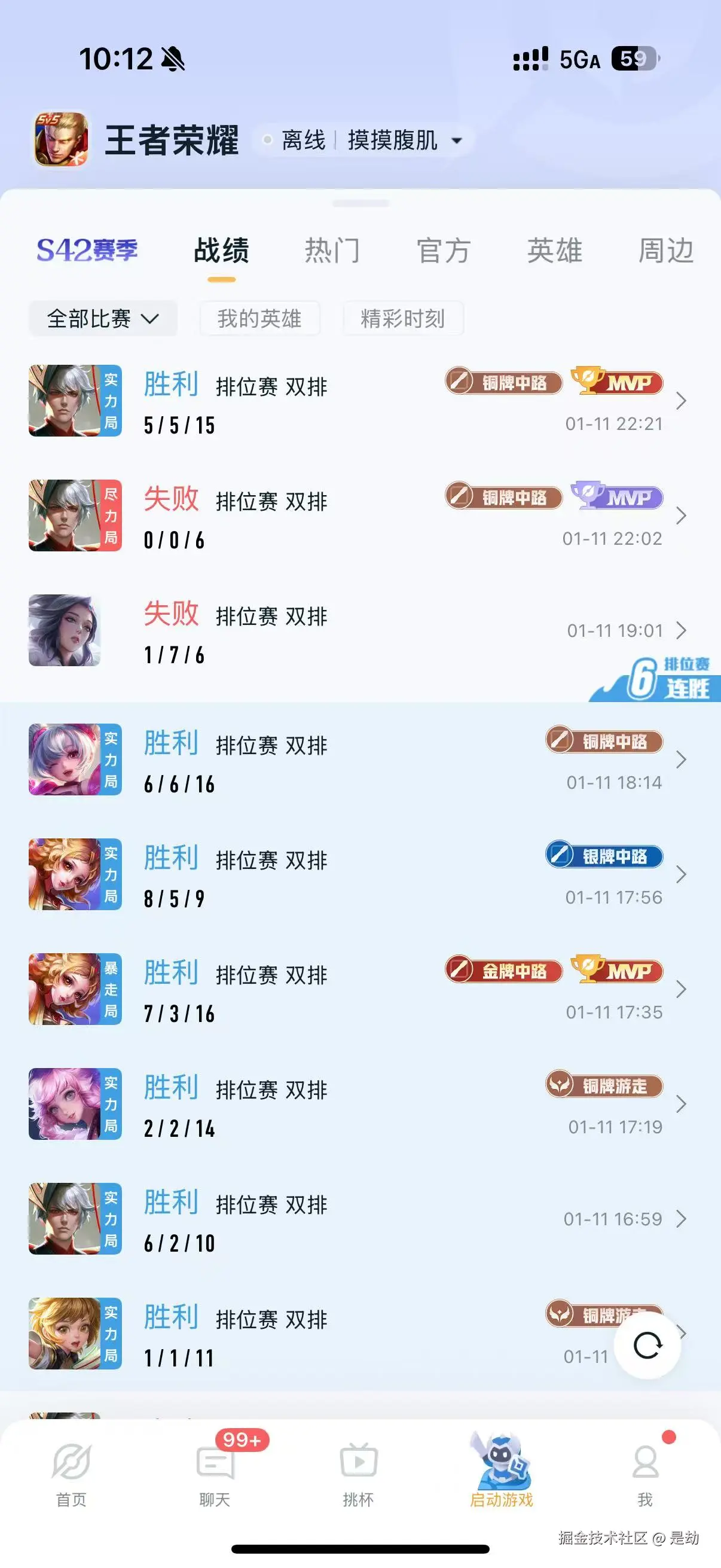Open the 我的英雄 filter button
The height and width of the screenshot is (1568, 721).
tap(260, 318)
